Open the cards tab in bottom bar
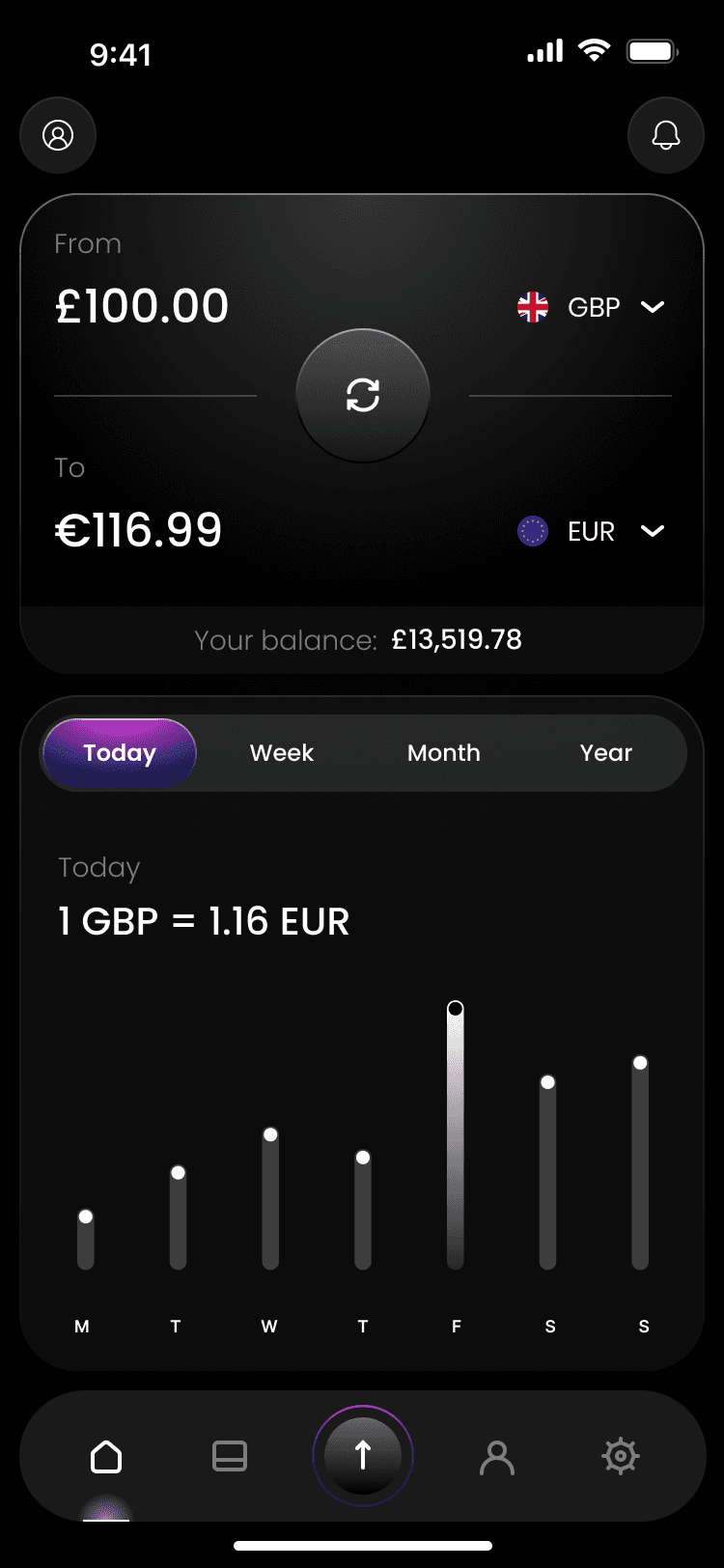 (230, 1456)
